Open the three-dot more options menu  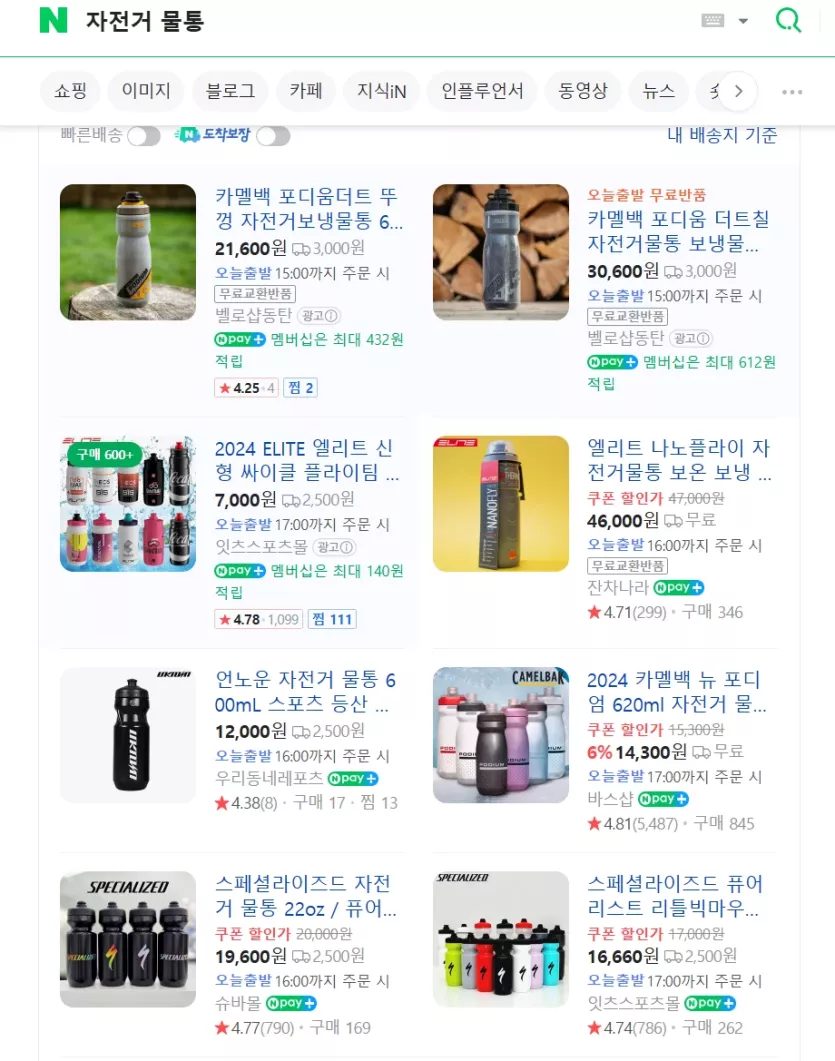click(x=792, y=92)
